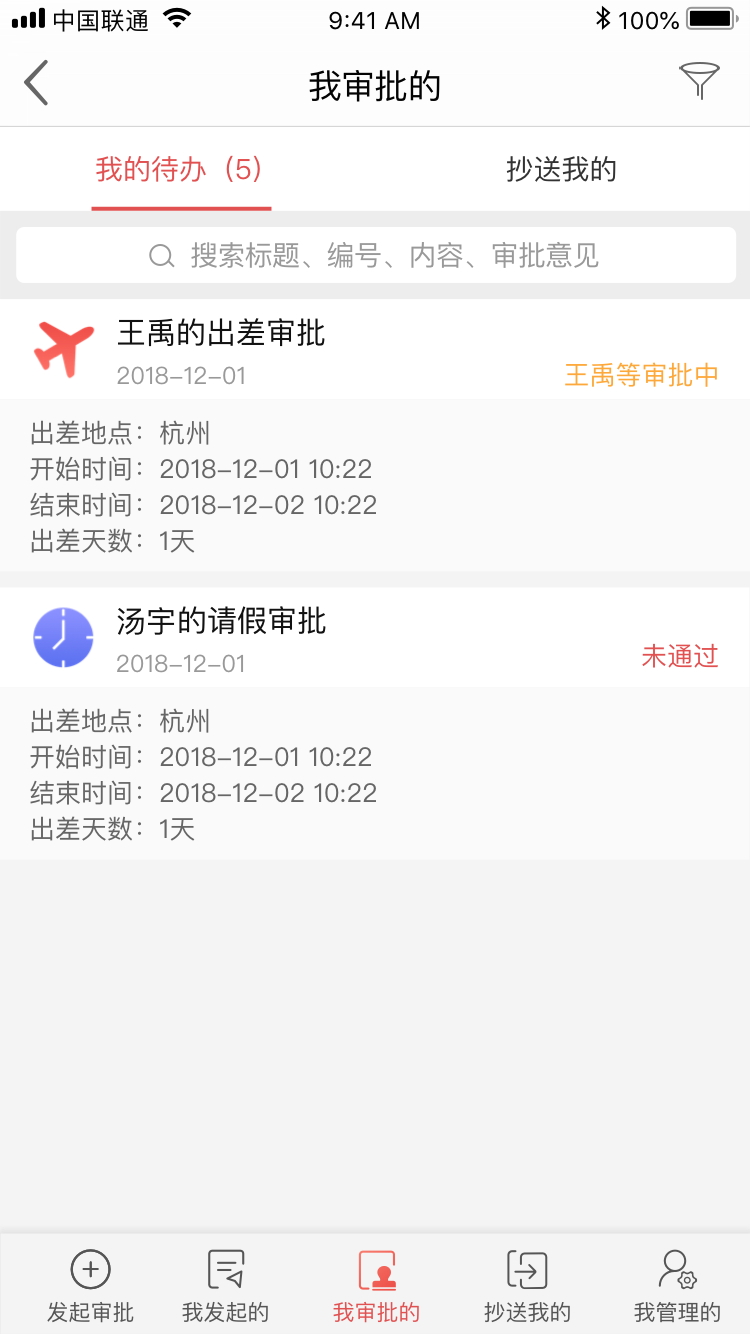Open the filter funnel icon
The width and height of the screenshot is (750, 1334).
point(699,81)
